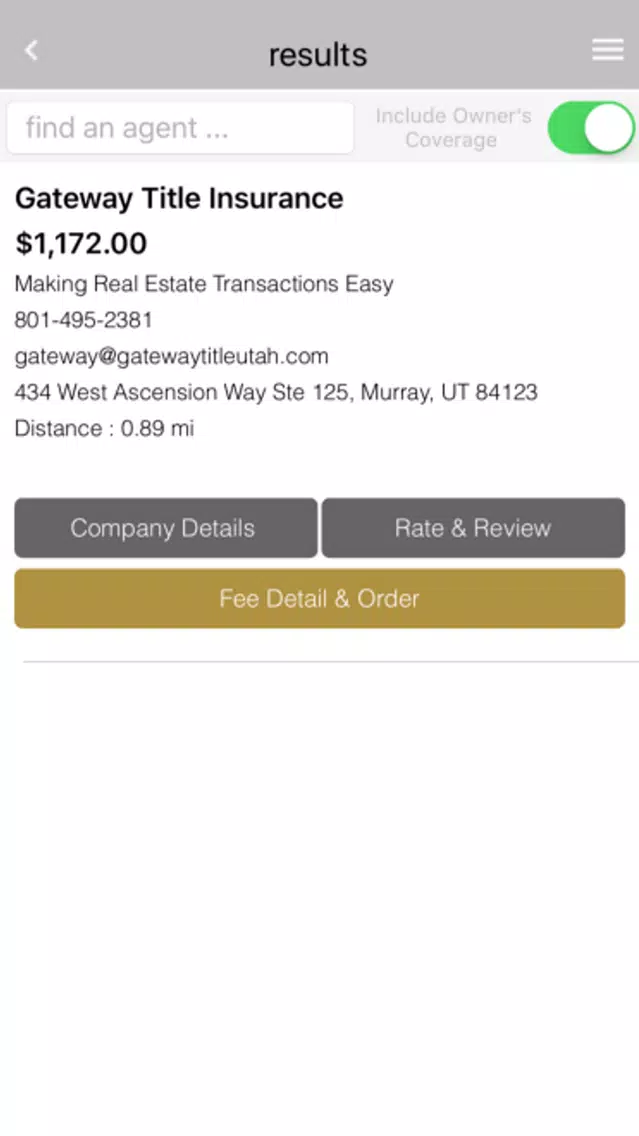Tap the find an agent search field
This screenshot has width=639, height=1136.
coord(180,128)
